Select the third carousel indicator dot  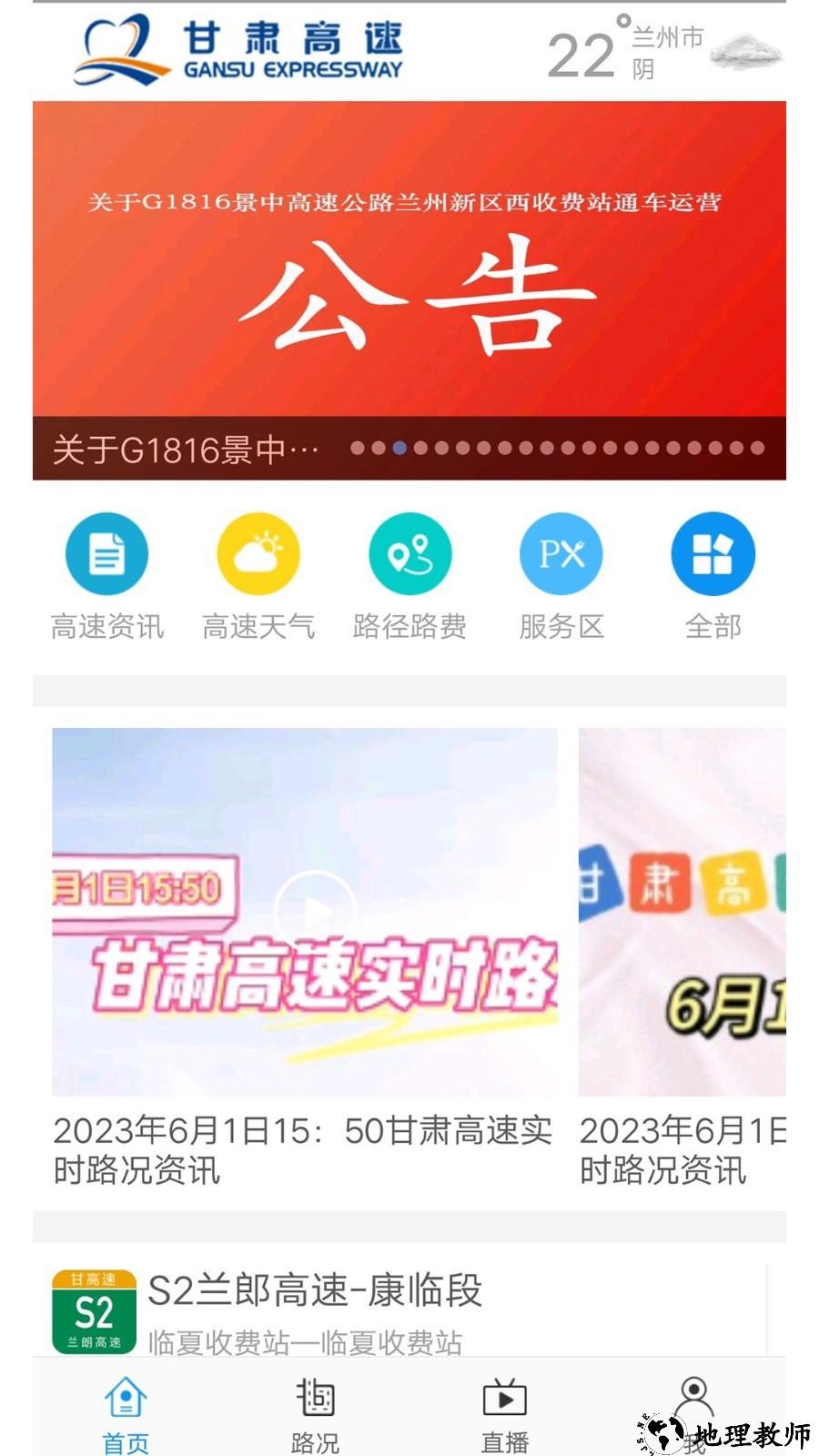[x=397, y=448]
